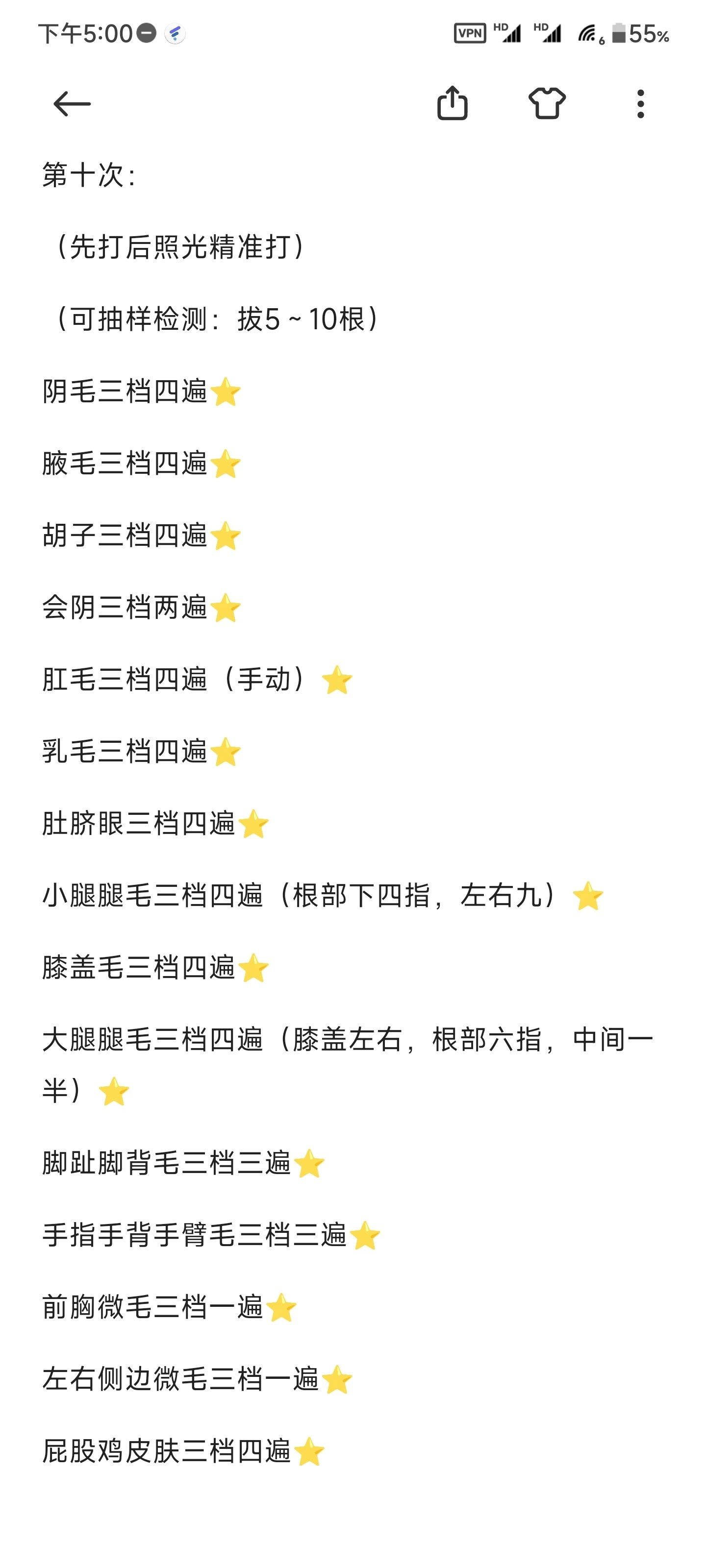Share this note
Screen dimensions: 706x1568
[x=452, y=103]
